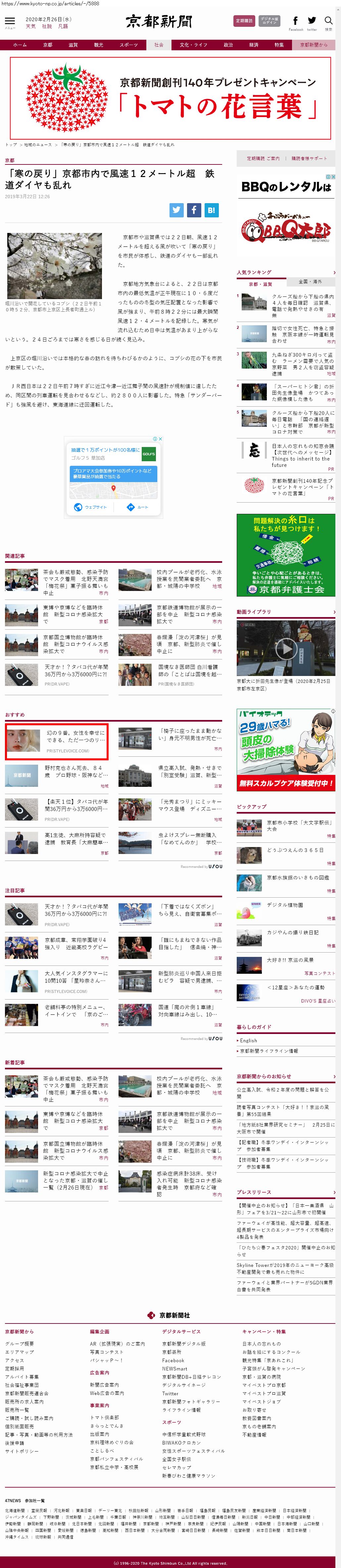Go to the 文化・ライフ section

(194, 44)
